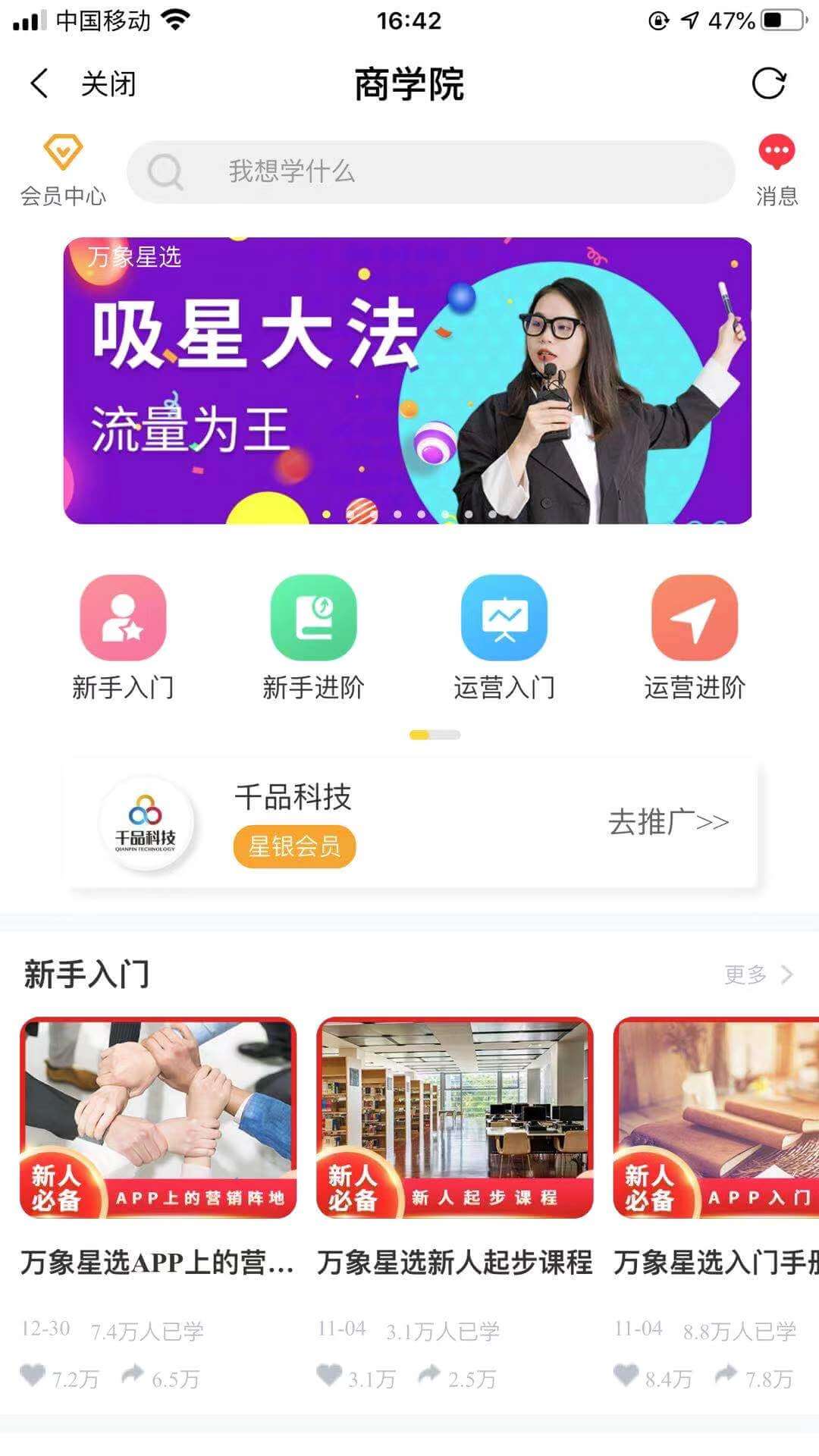This screenshot has width=819, height=1456.
Task: Tap 关闭 to close the page
Action: tap(108, 83)
